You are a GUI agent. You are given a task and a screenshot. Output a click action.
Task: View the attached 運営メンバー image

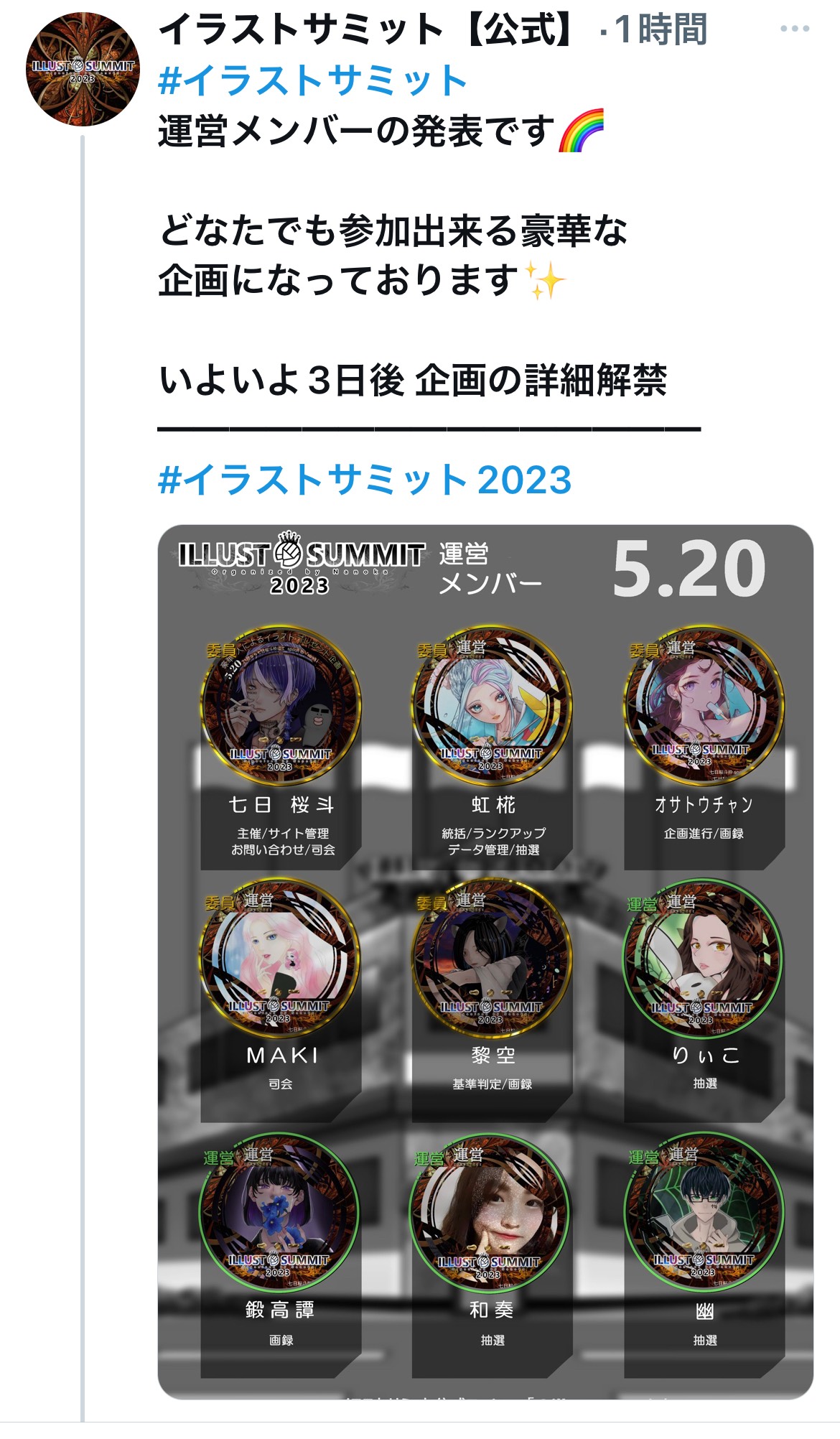click(x=485, y=961)
